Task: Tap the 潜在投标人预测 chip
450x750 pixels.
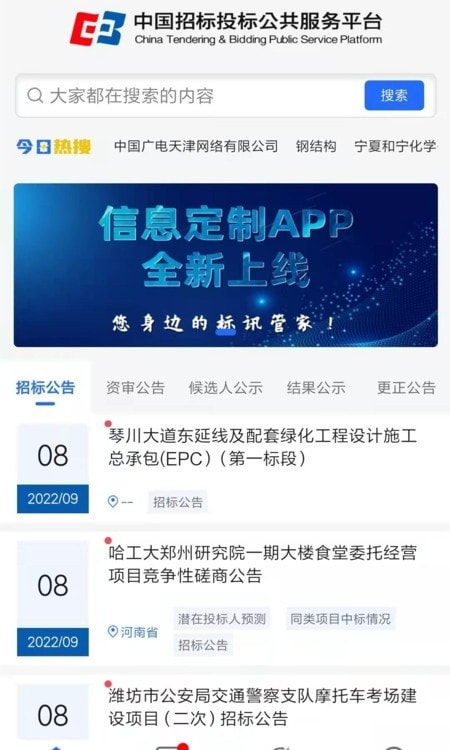Action: click(222, 619)
